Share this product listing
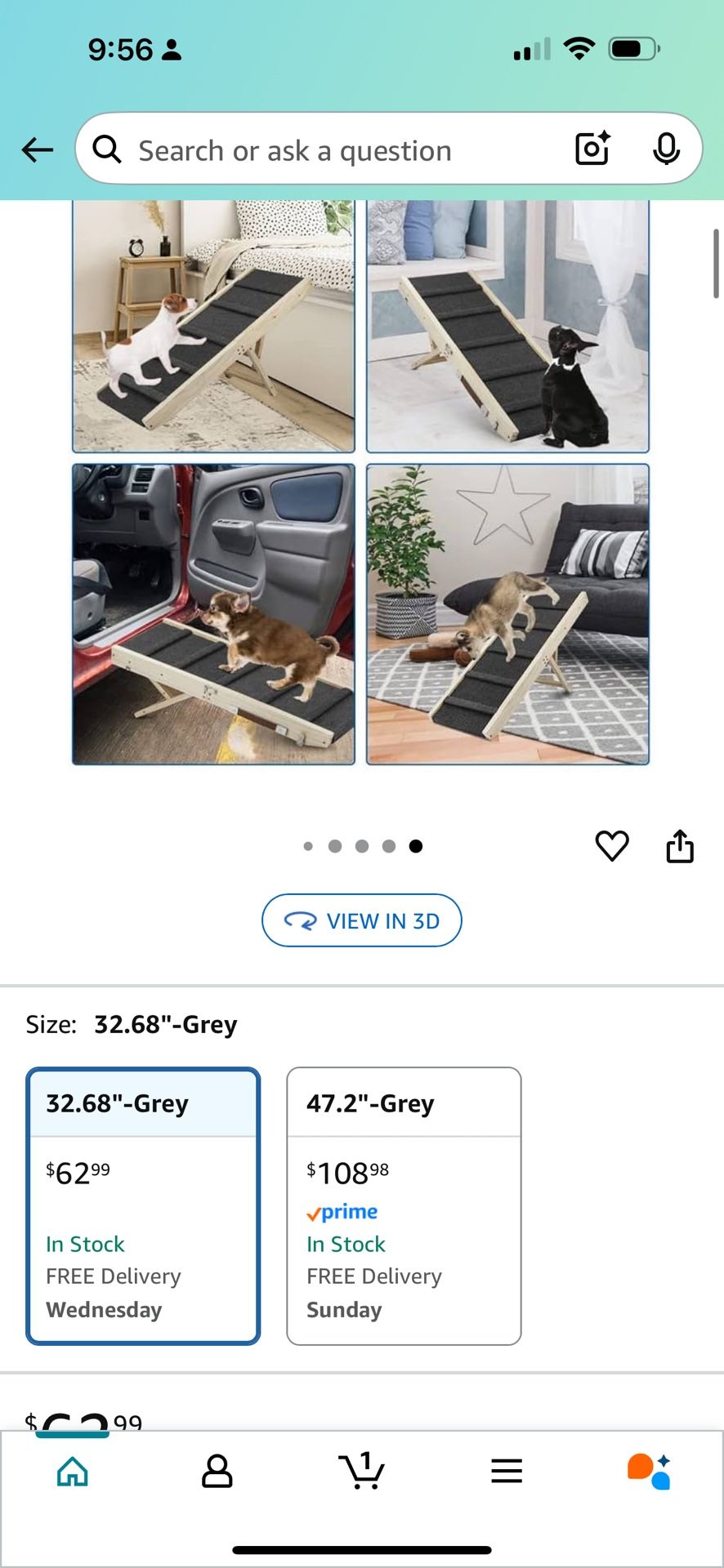The image size is (724, 1568). click(x=680, y=846)
